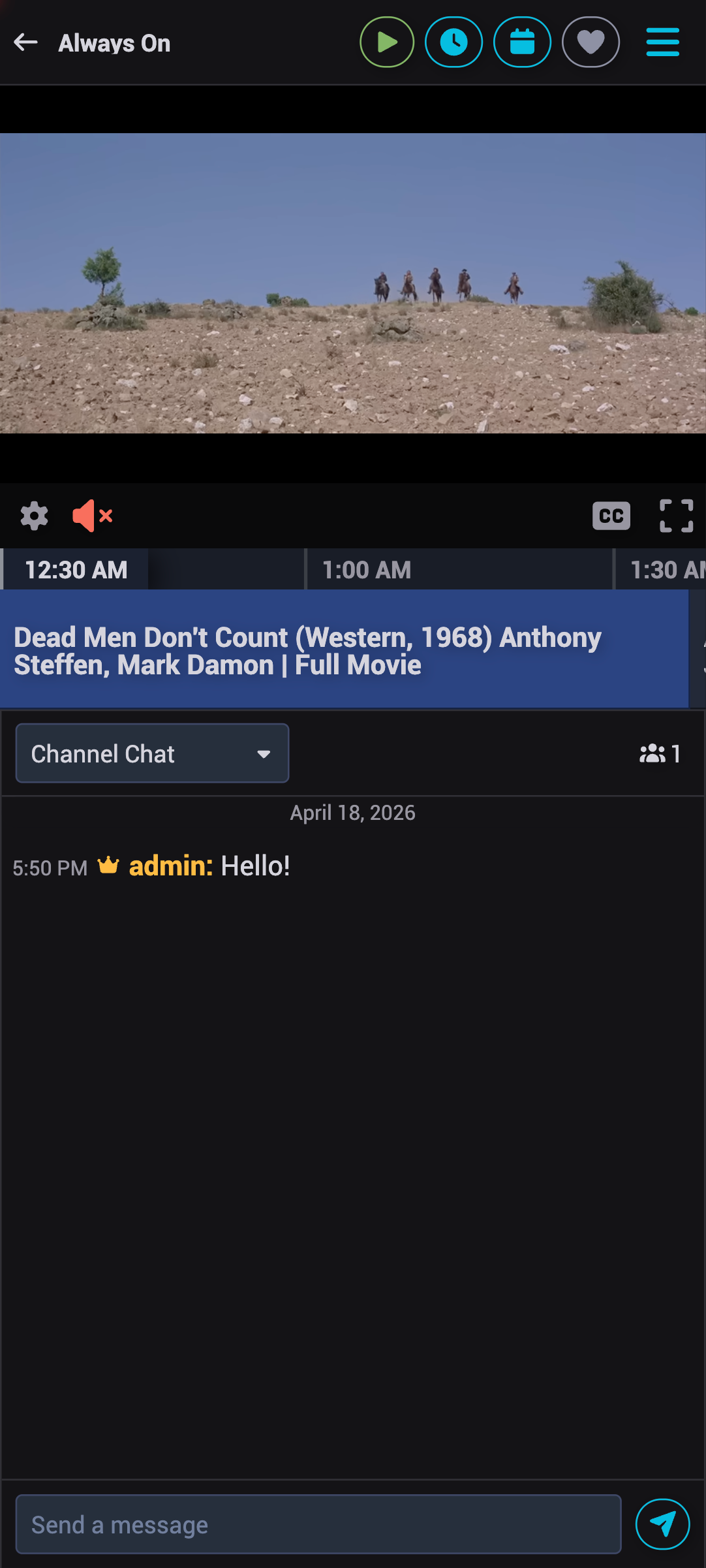Unmute the video audio

(x=91, y=516)
